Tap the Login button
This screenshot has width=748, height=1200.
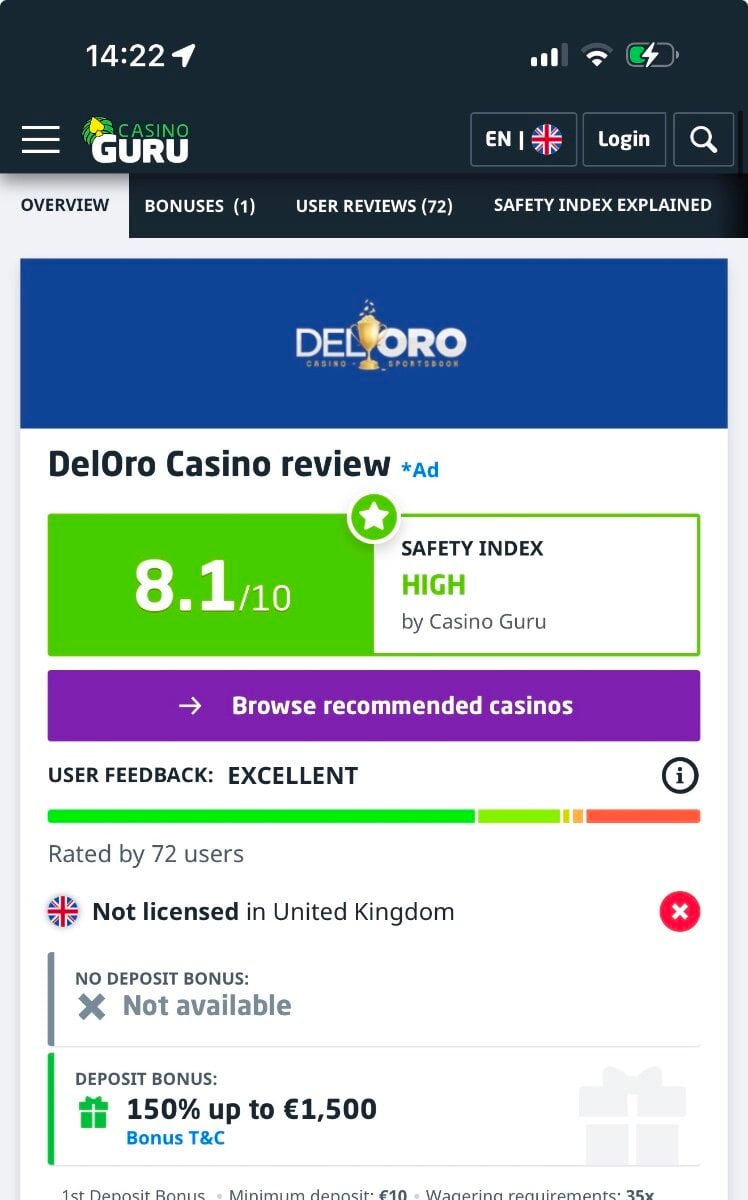coord(623,139)
